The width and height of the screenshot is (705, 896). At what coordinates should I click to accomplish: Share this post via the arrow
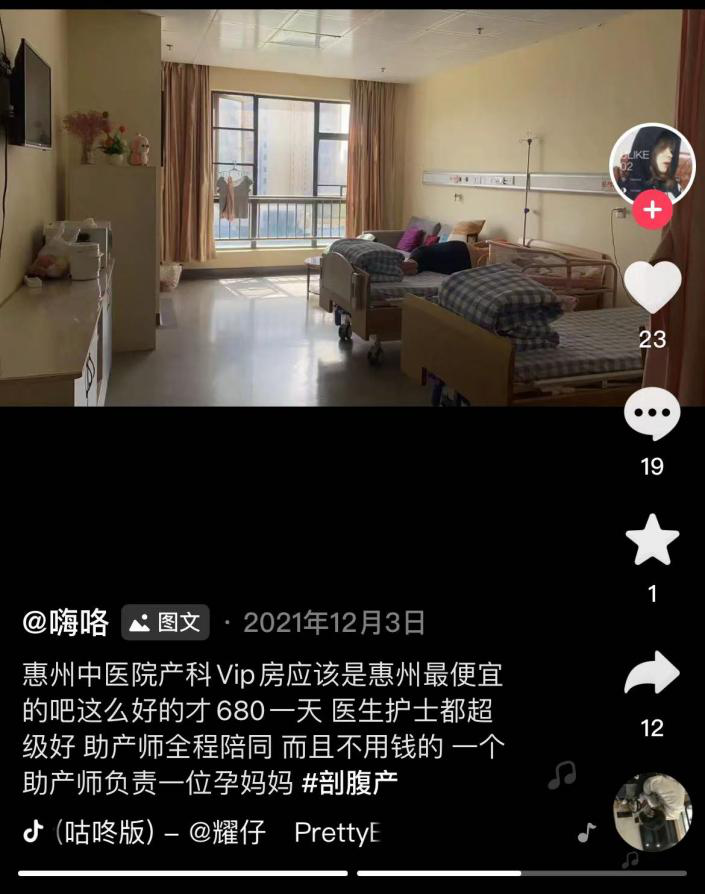(x=652, y=675)
